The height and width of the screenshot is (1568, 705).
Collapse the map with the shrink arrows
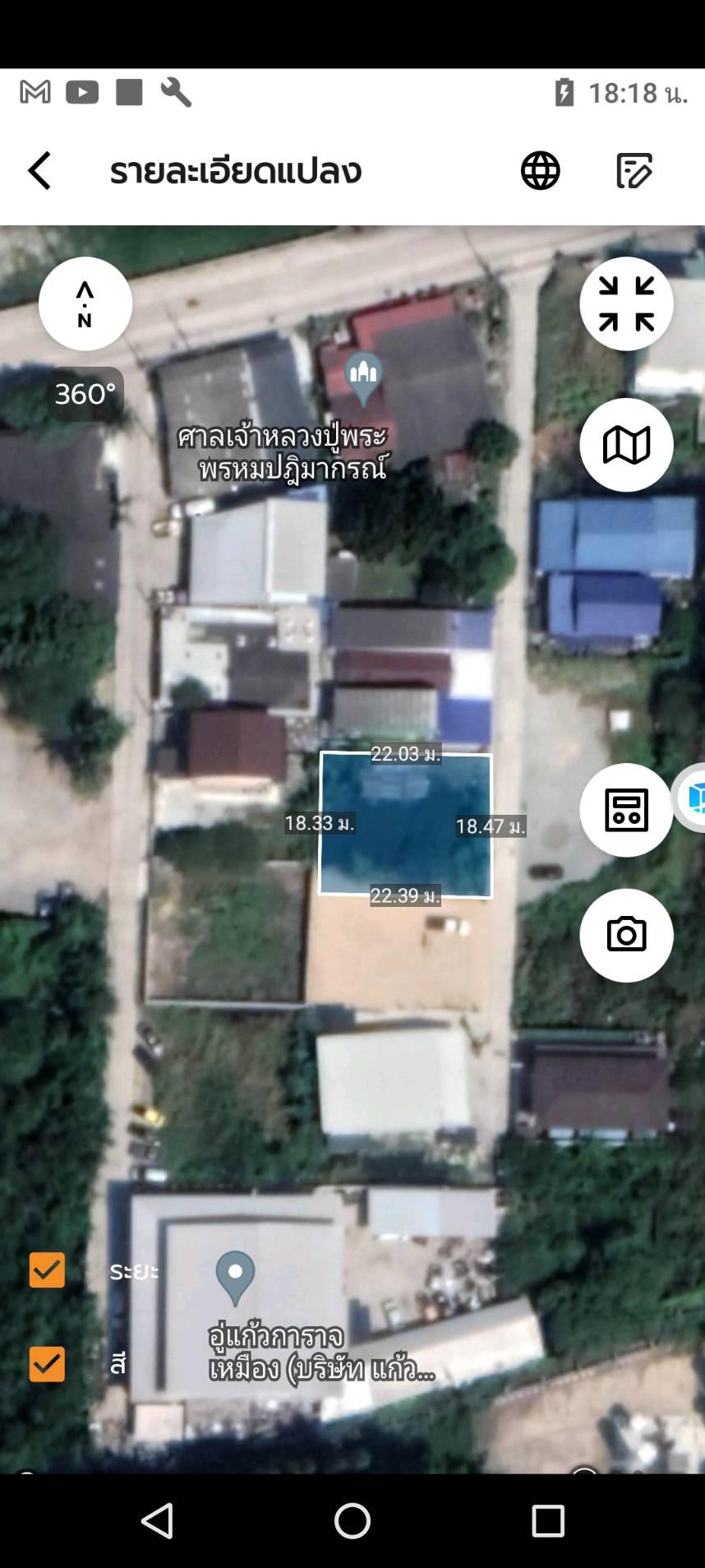626,303
